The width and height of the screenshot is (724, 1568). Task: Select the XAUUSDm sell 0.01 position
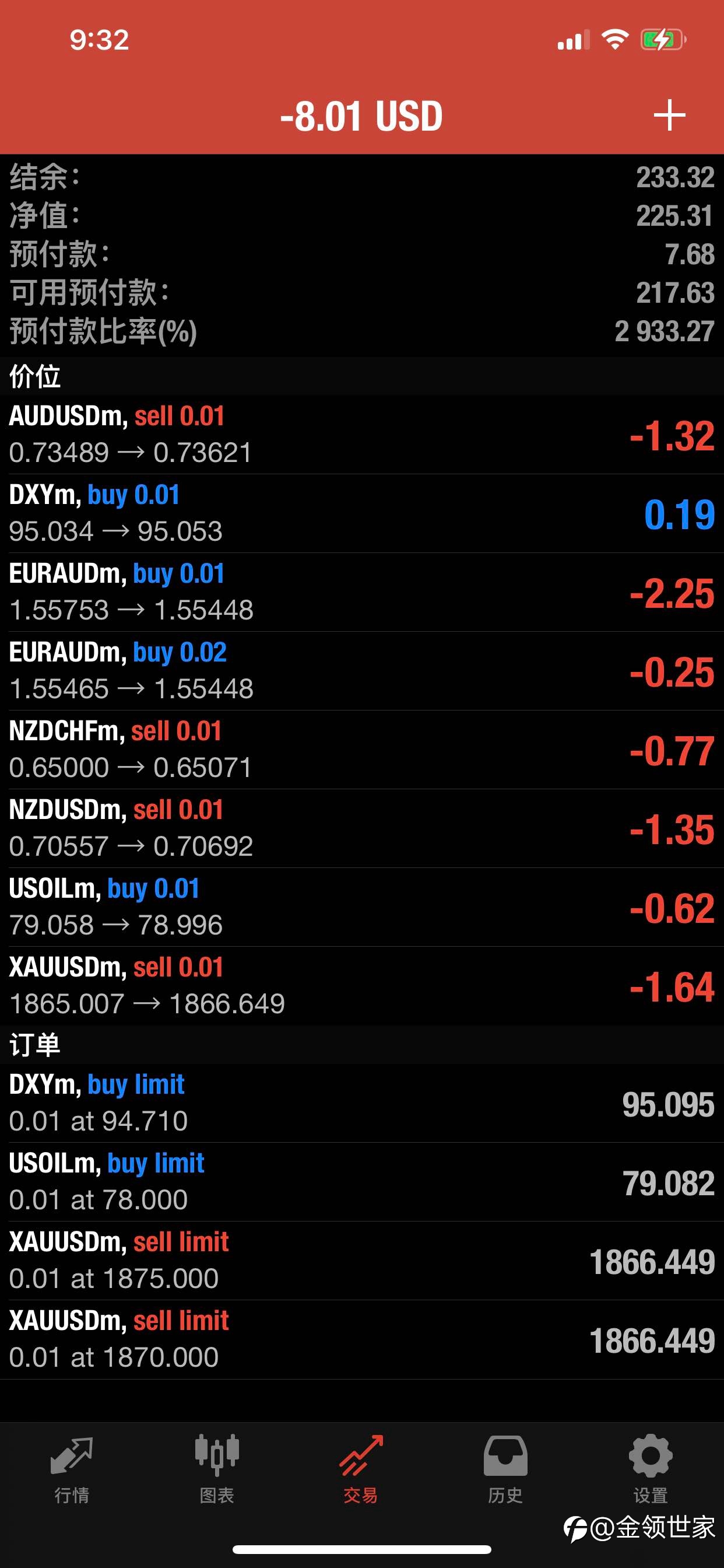(362, 986)
